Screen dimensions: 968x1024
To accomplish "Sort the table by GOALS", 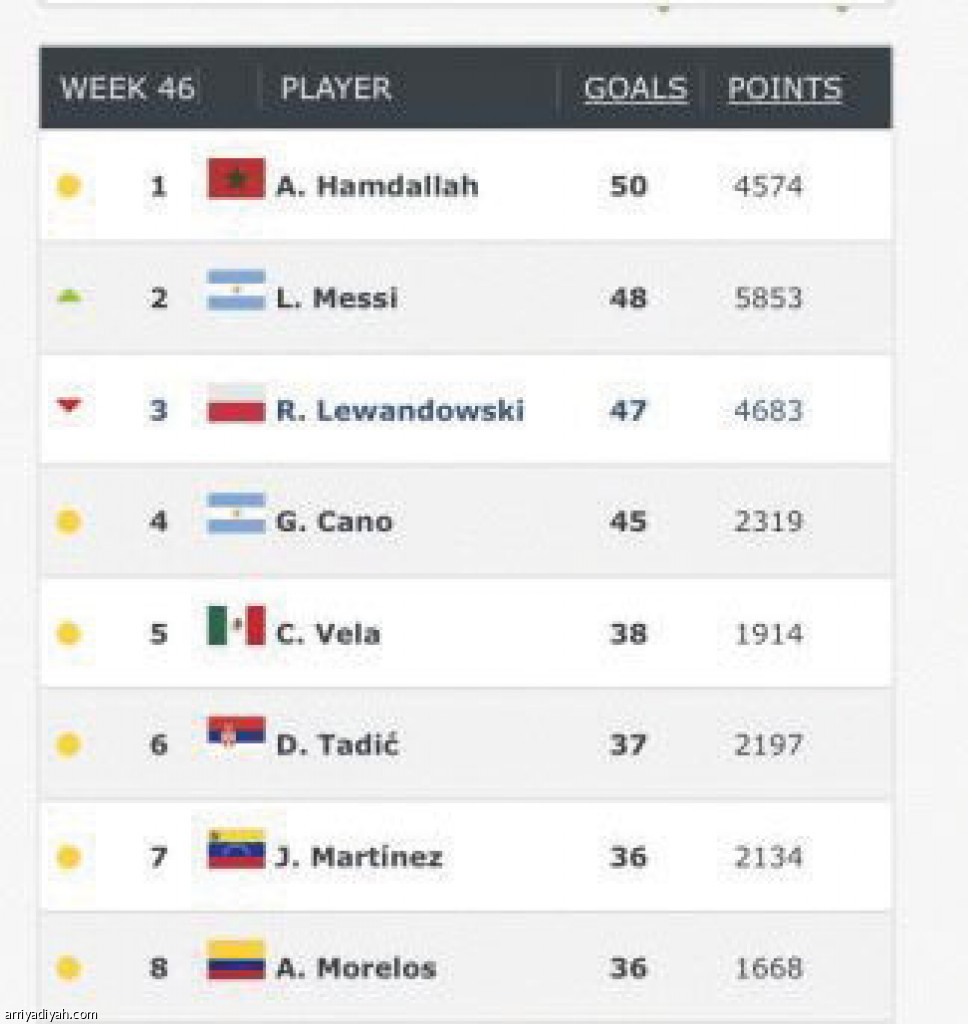I will (635, 89).
